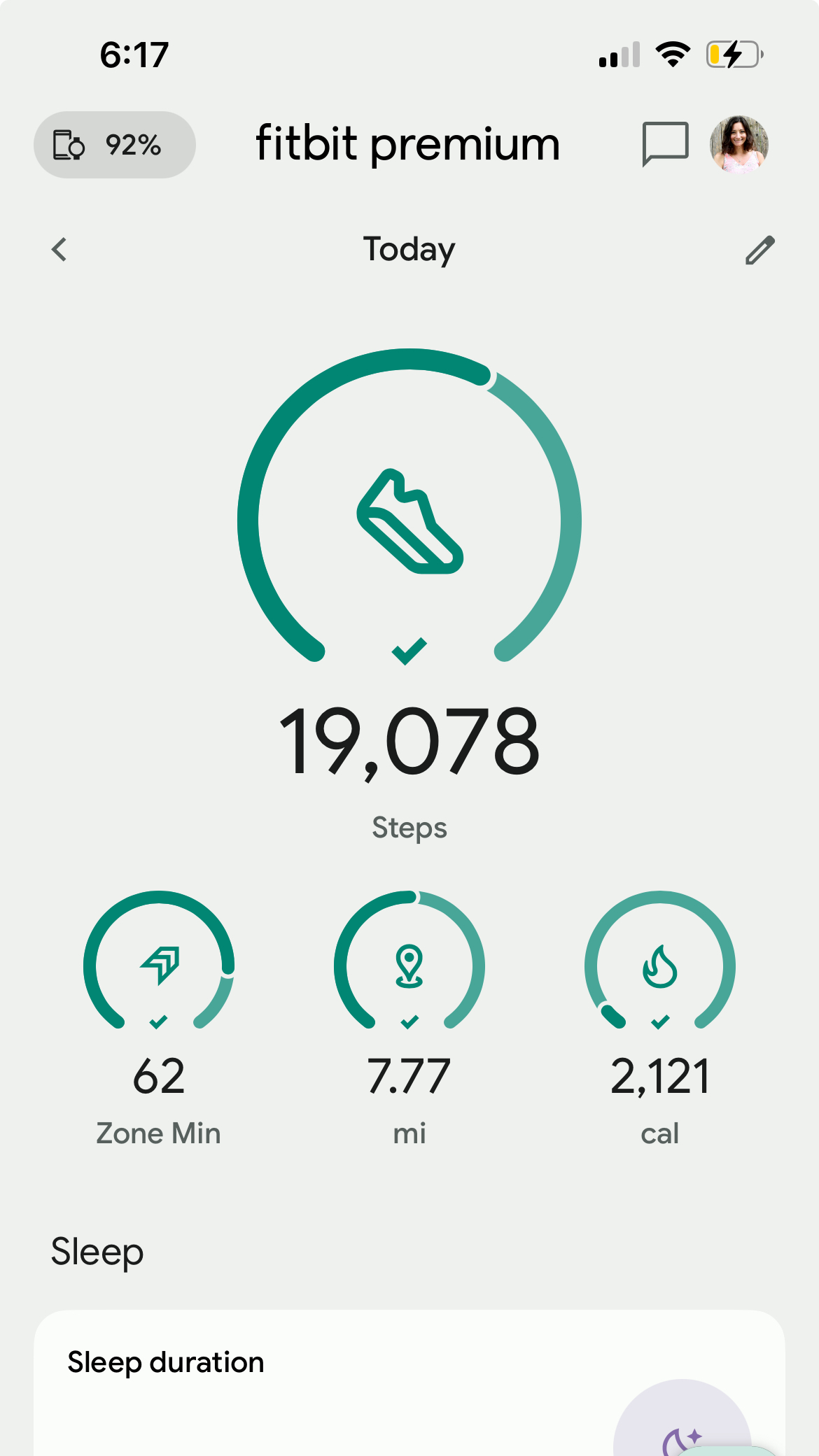Viewport: 819px width, 1456px height.
Task: Tap the checkmark under the calories ring
Action: 659,1021
